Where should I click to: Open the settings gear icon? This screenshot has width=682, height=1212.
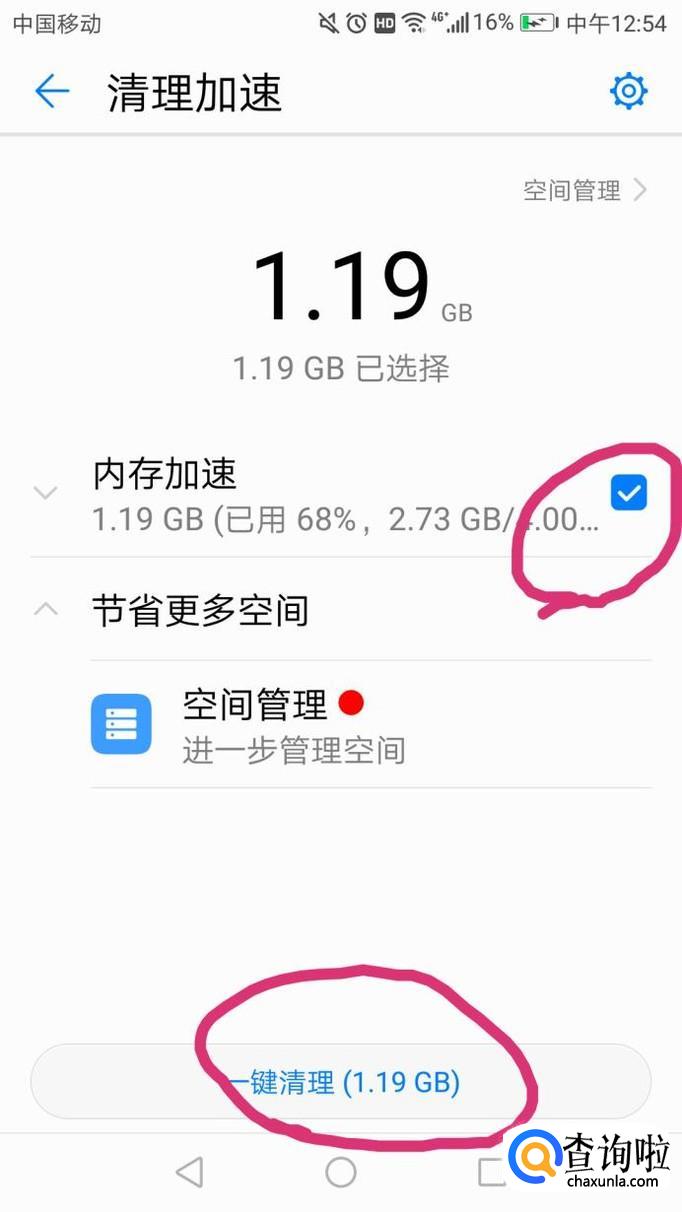[628, 92]
